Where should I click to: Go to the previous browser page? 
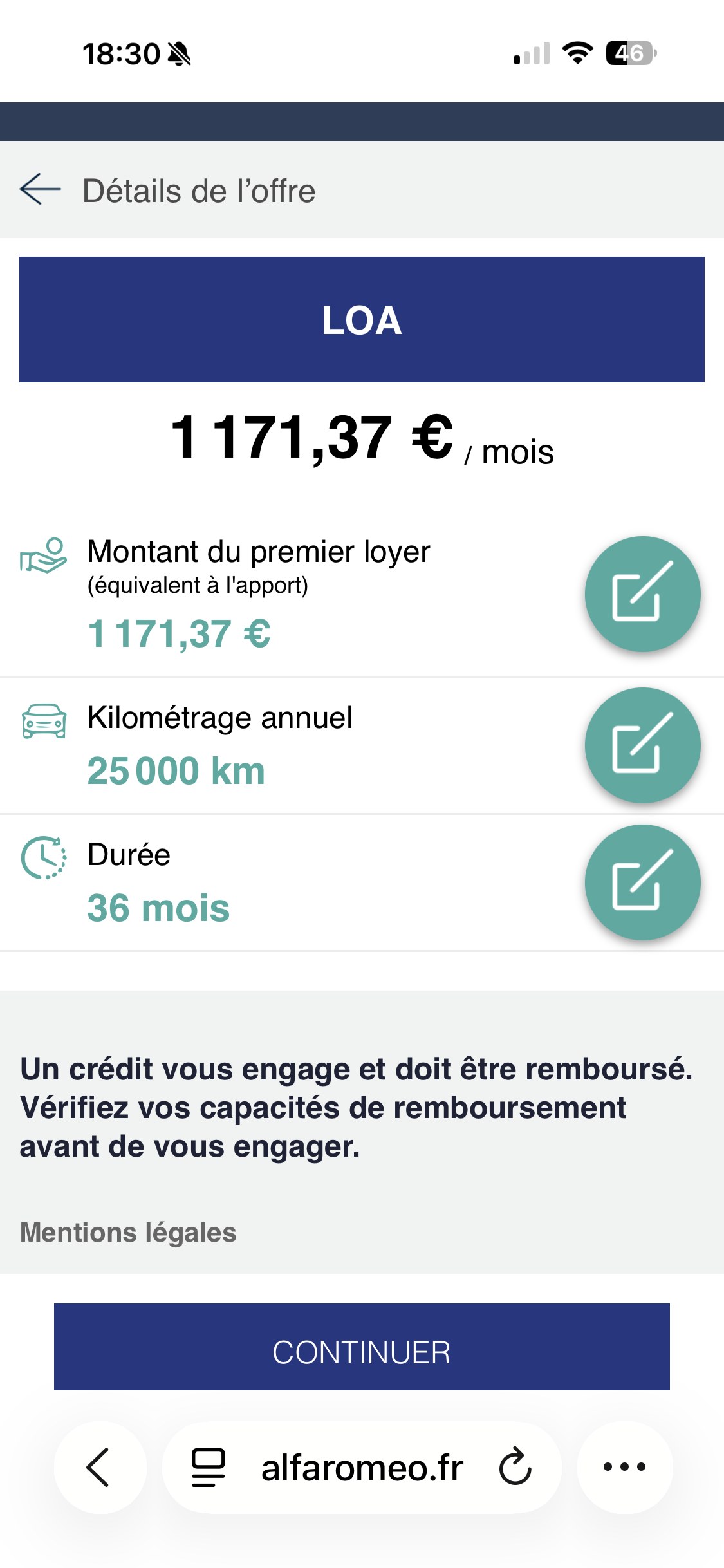[x=99, y=1467]
